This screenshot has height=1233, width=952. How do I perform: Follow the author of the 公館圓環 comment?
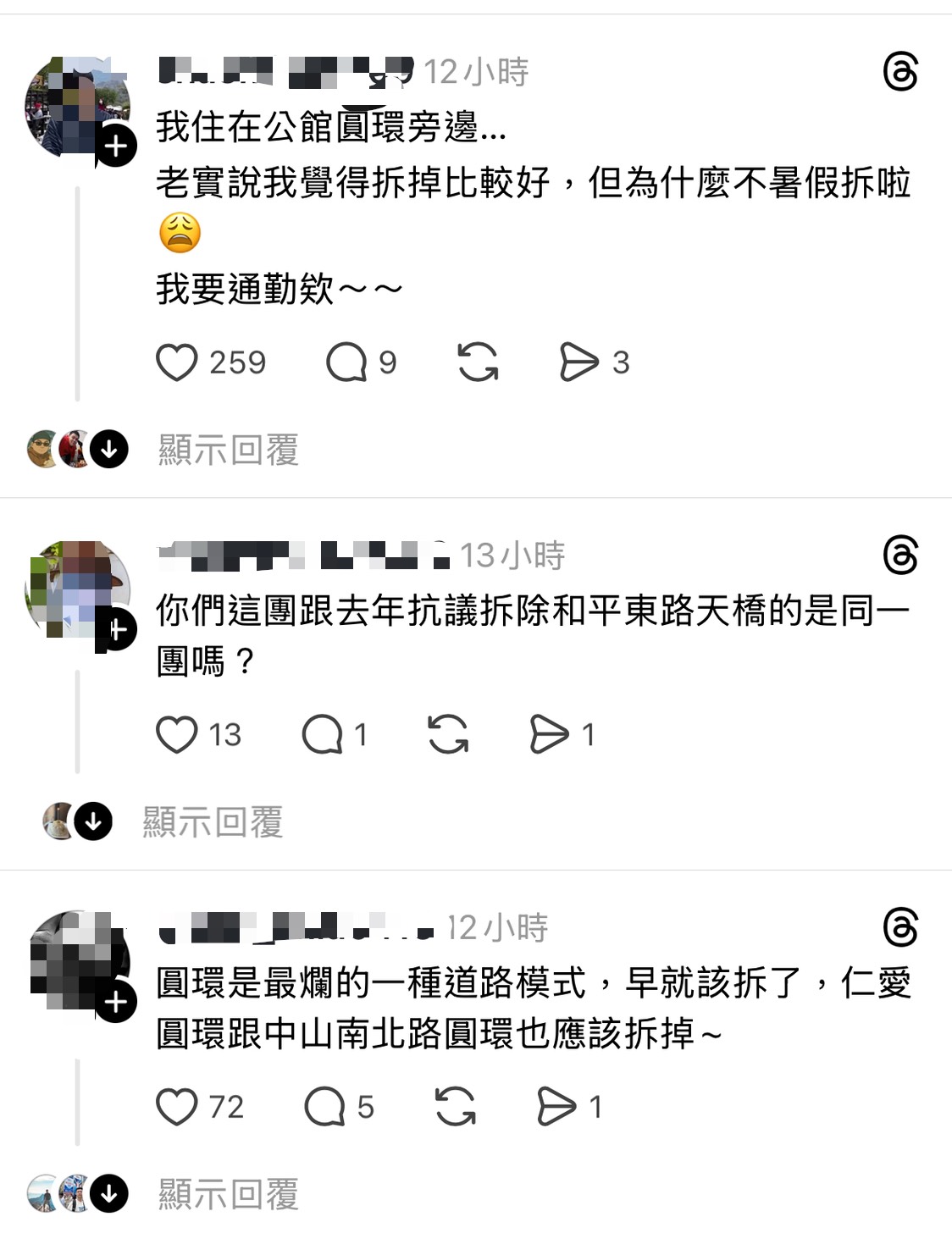116,147
